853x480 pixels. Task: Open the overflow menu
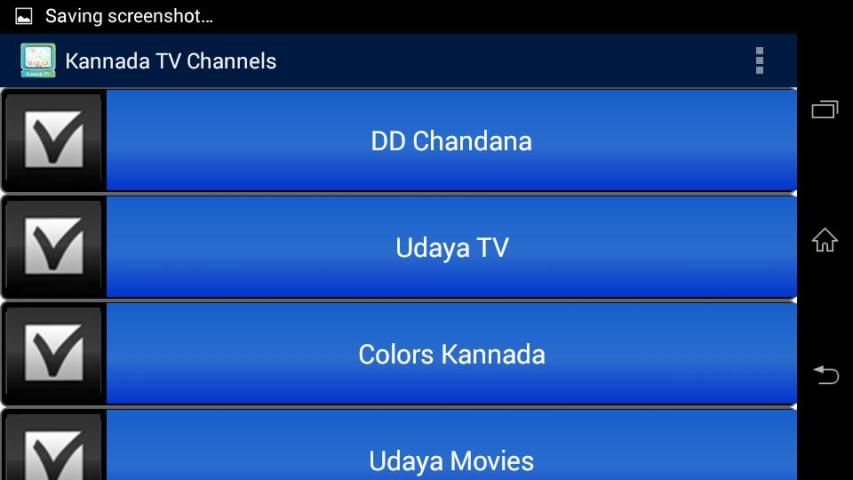click(x=759, y=61)
